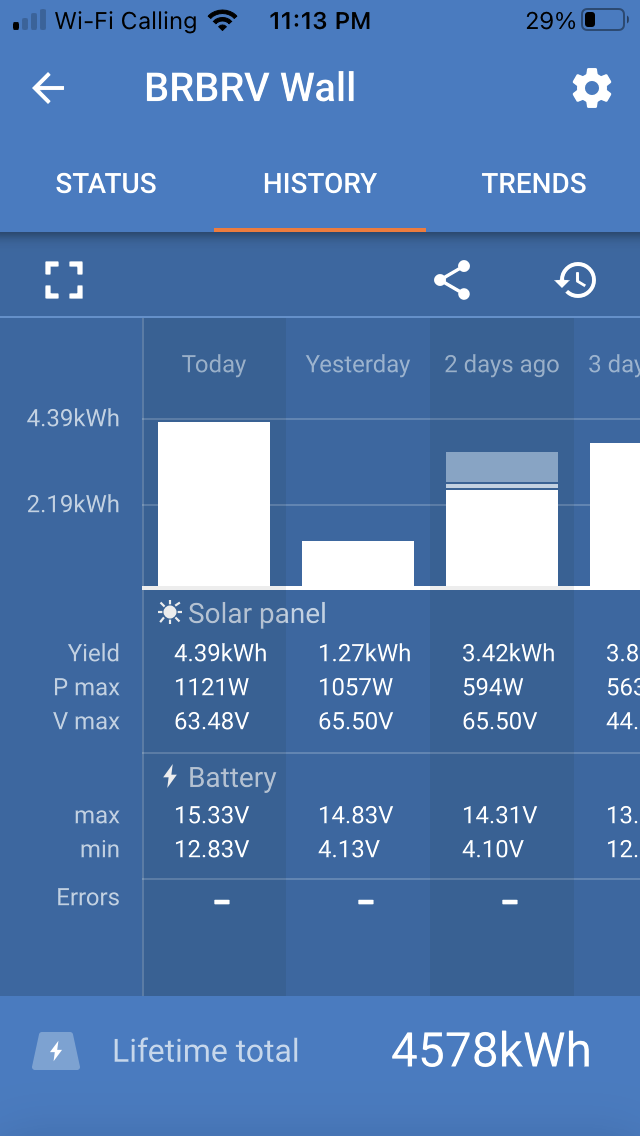This screenshot has height=1136, width=640.
Task: Share the history data
Action: 452,280
